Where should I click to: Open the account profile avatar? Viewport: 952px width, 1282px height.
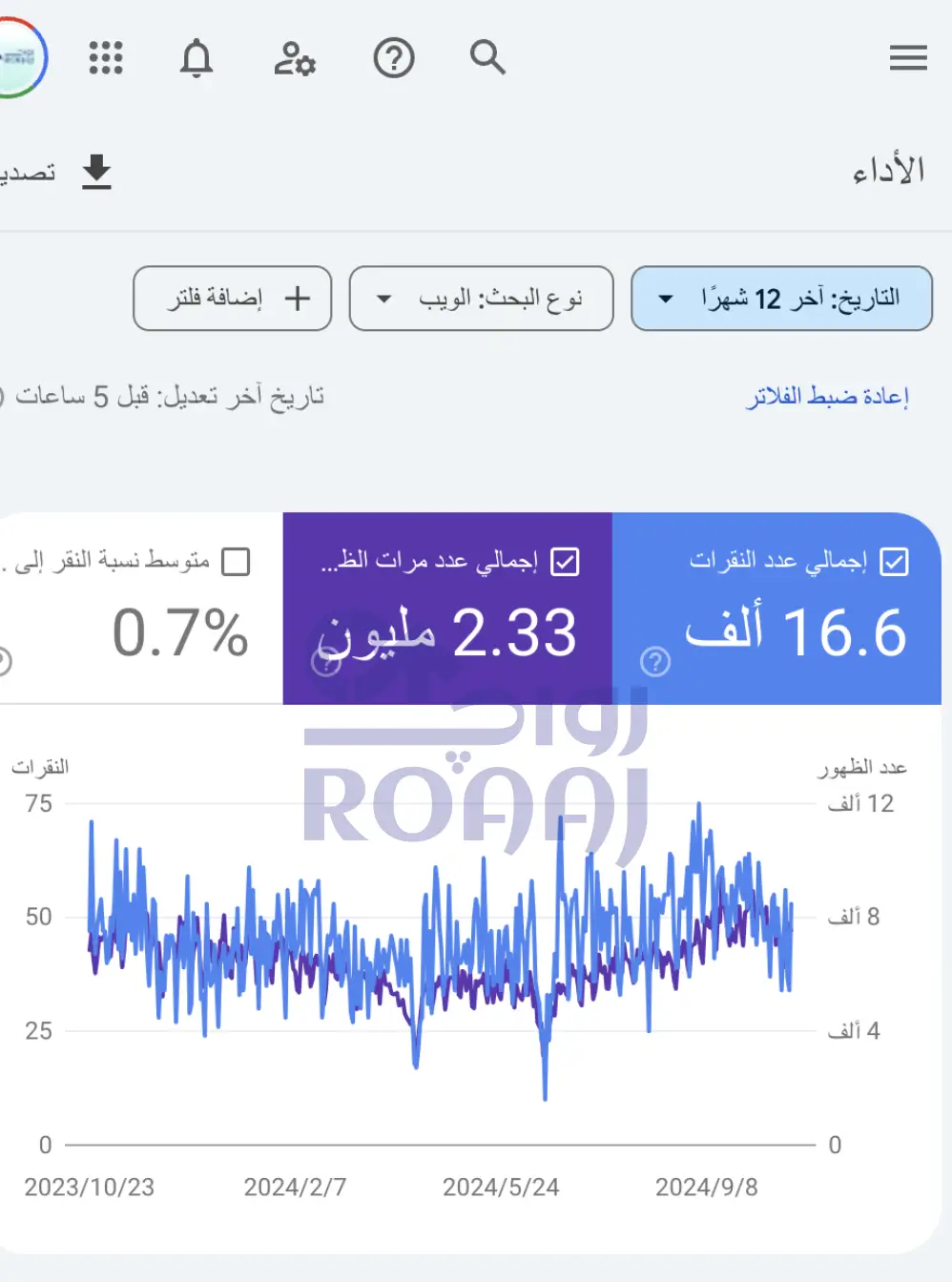pyautogui.click(x=19, y=57)
